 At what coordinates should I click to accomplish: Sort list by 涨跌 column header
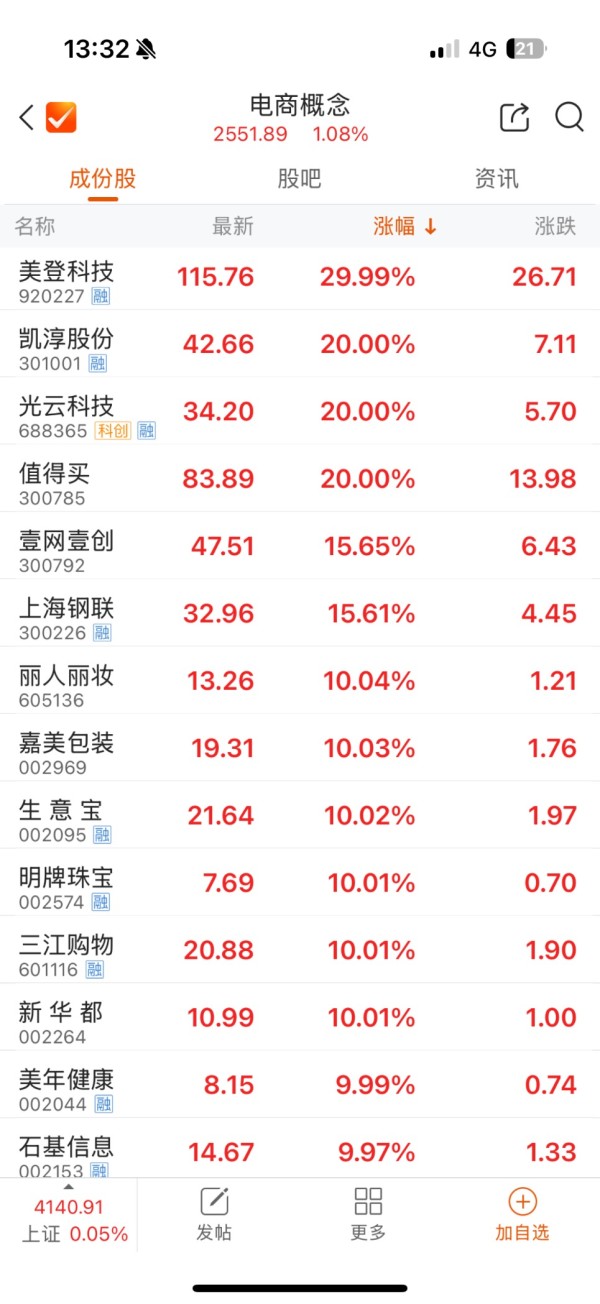(555, 227)
